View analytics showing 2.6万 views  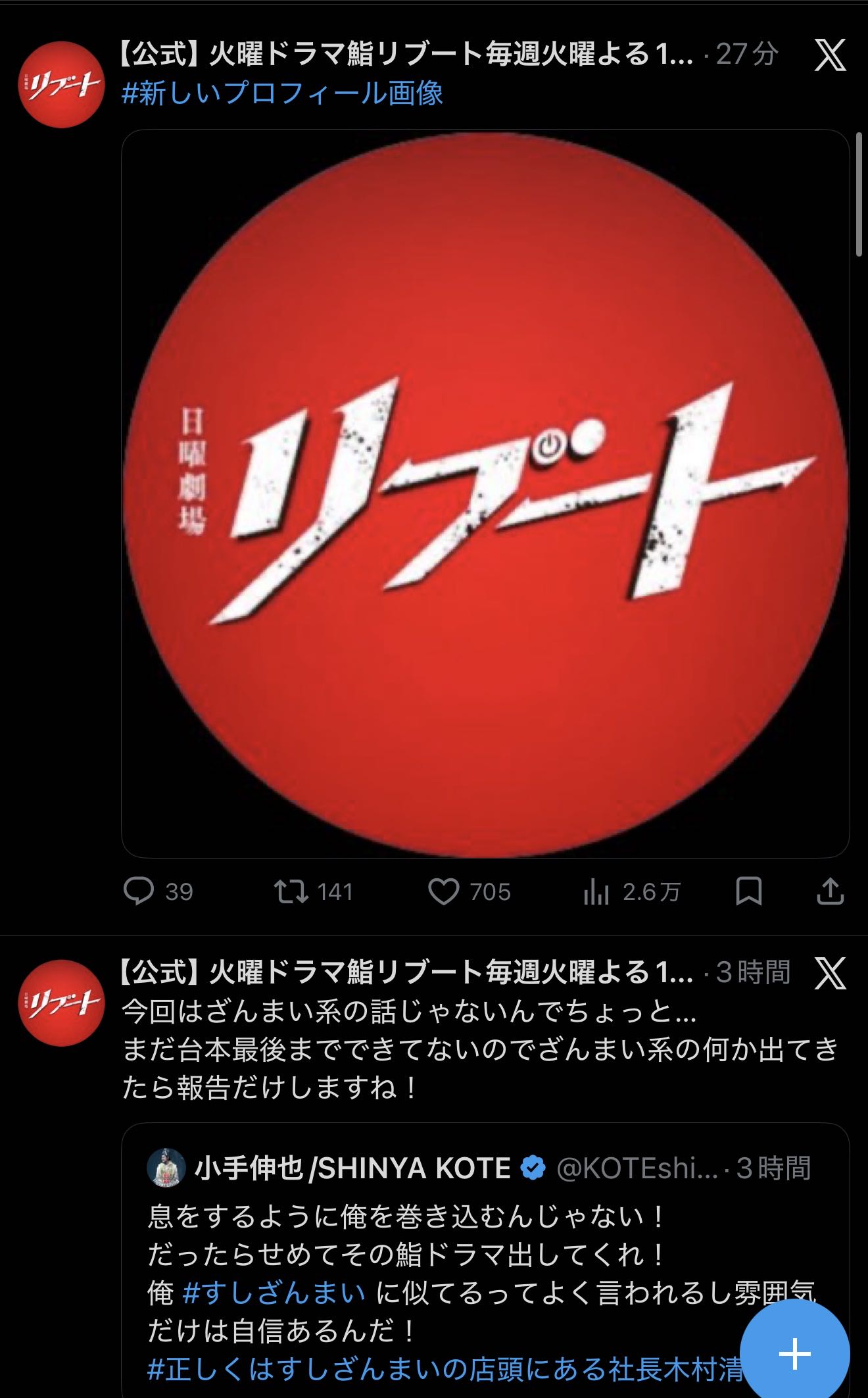tap(631, 892)
